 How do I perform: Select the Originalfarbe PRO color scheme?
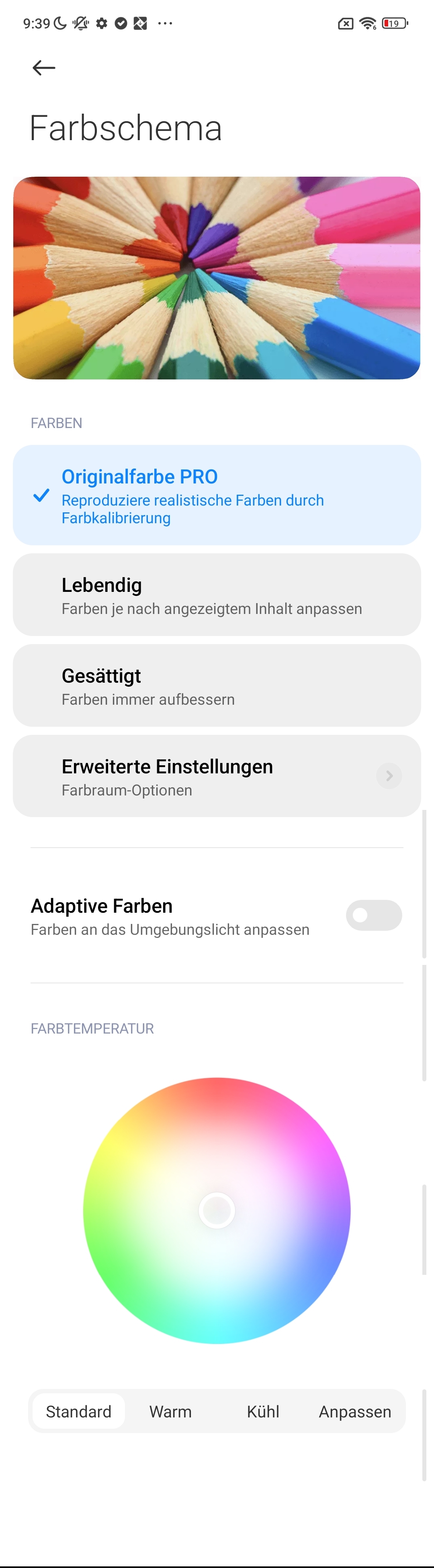click(x=216, y=495)
